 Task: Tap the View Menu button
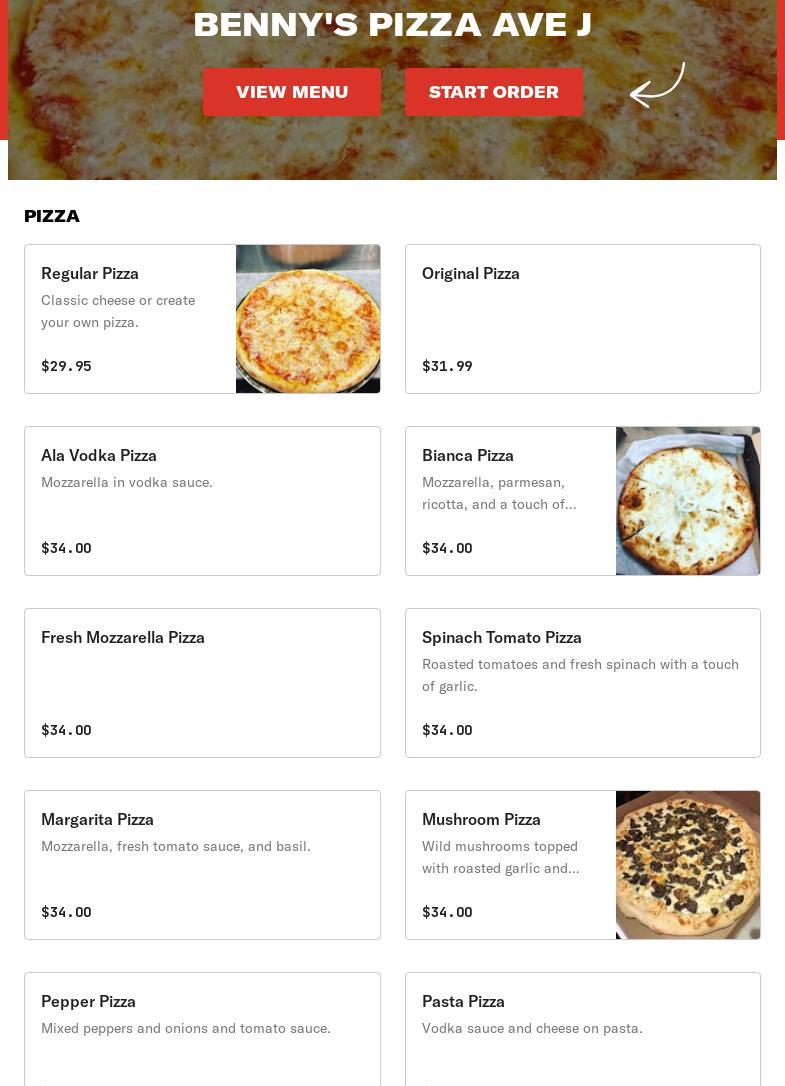coord(292,92)
